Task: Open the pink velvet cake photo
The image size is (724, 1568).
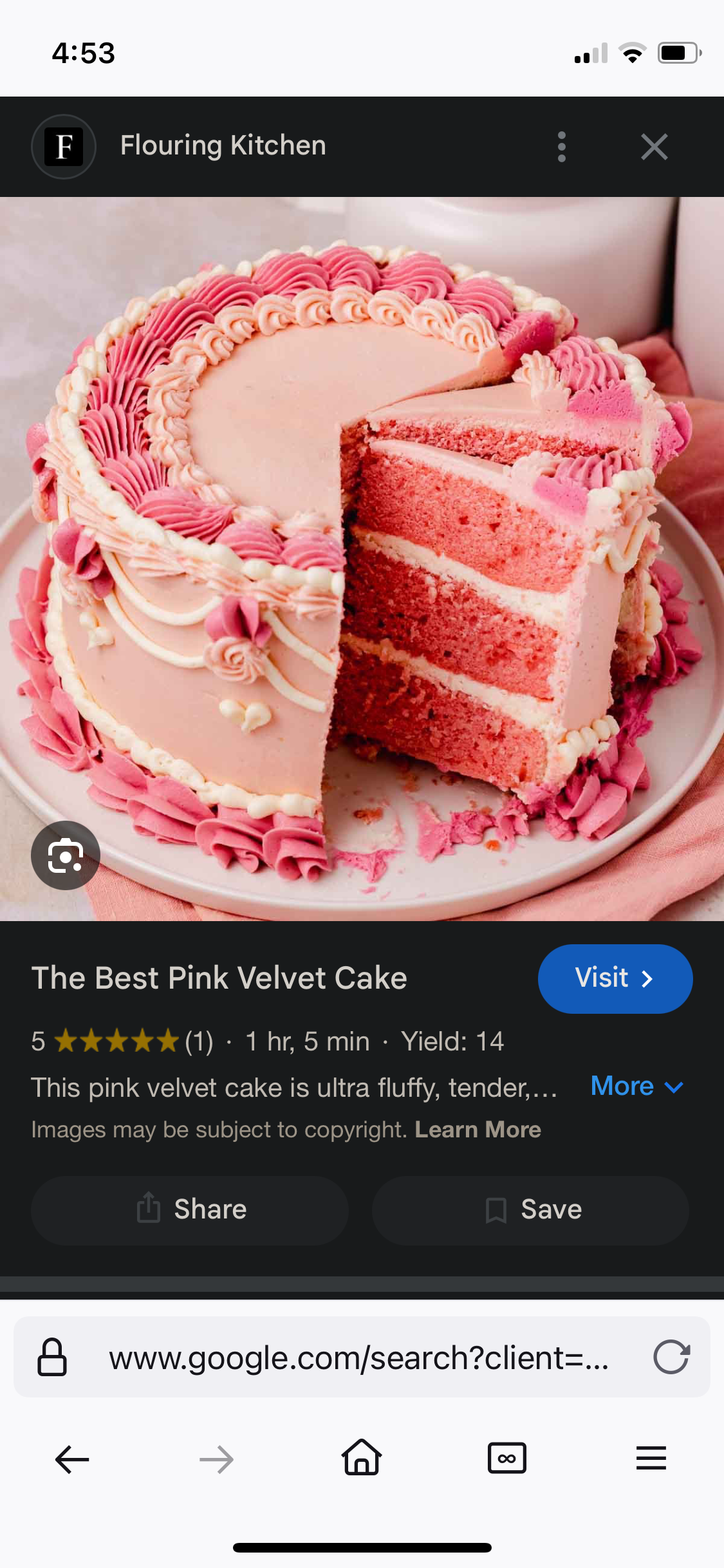Action: [x=362, y=559]
